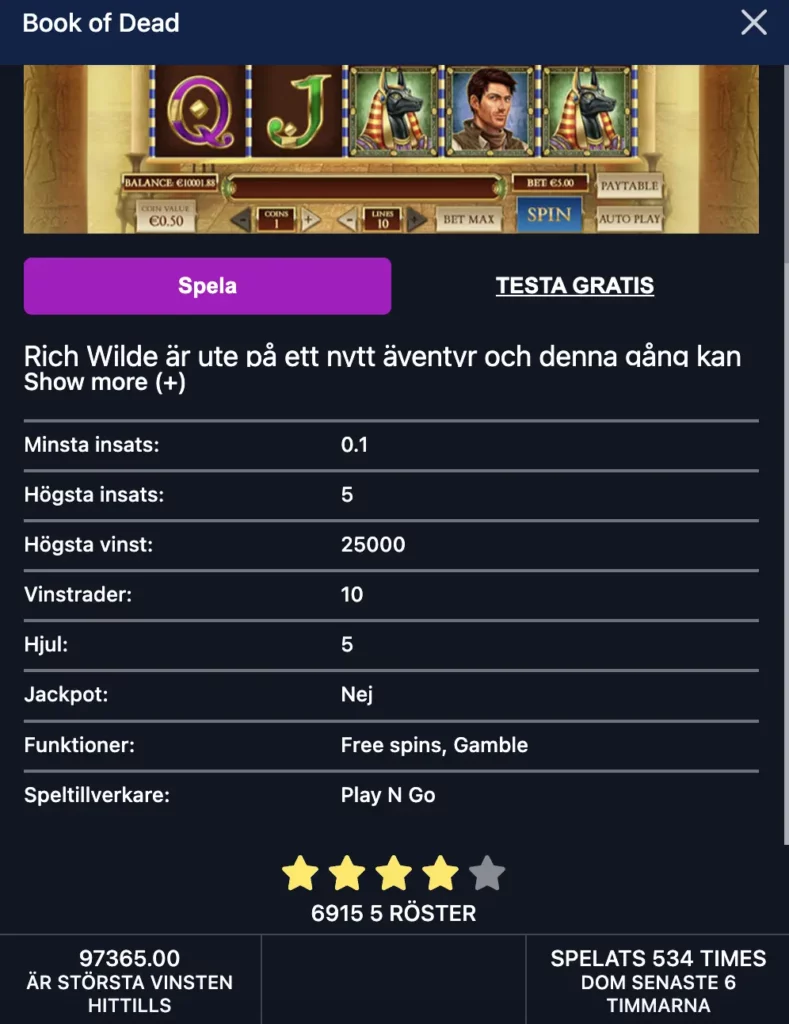Increase the Coins value with the plus arrow
Viewport: 789px width, 1024px height.
pos(310,219)
